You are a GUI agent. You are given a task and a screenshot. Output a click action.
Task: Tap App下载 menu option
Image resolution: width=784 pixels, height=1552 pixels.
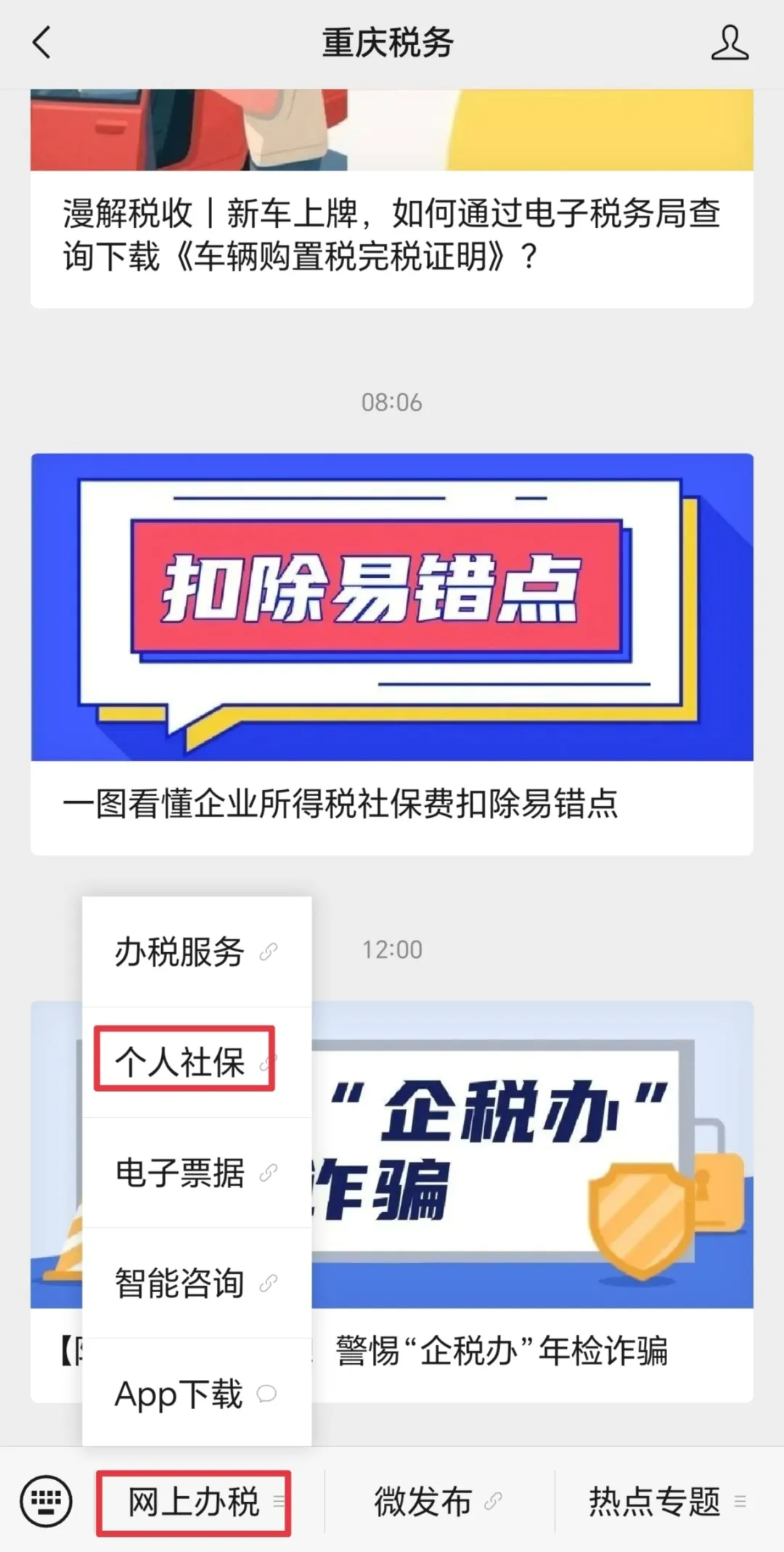coord(196,1394)
